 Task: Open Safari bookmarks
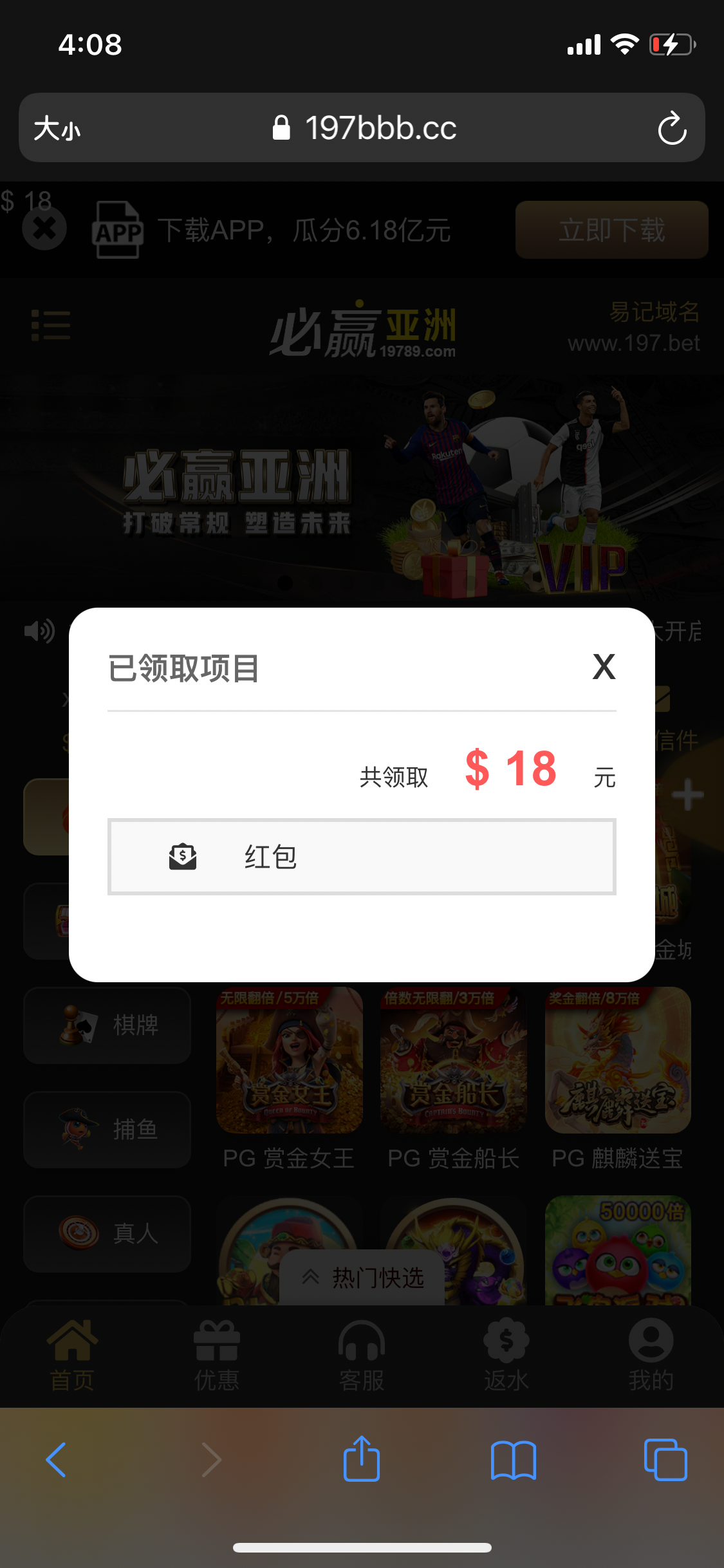[513, 1459]
